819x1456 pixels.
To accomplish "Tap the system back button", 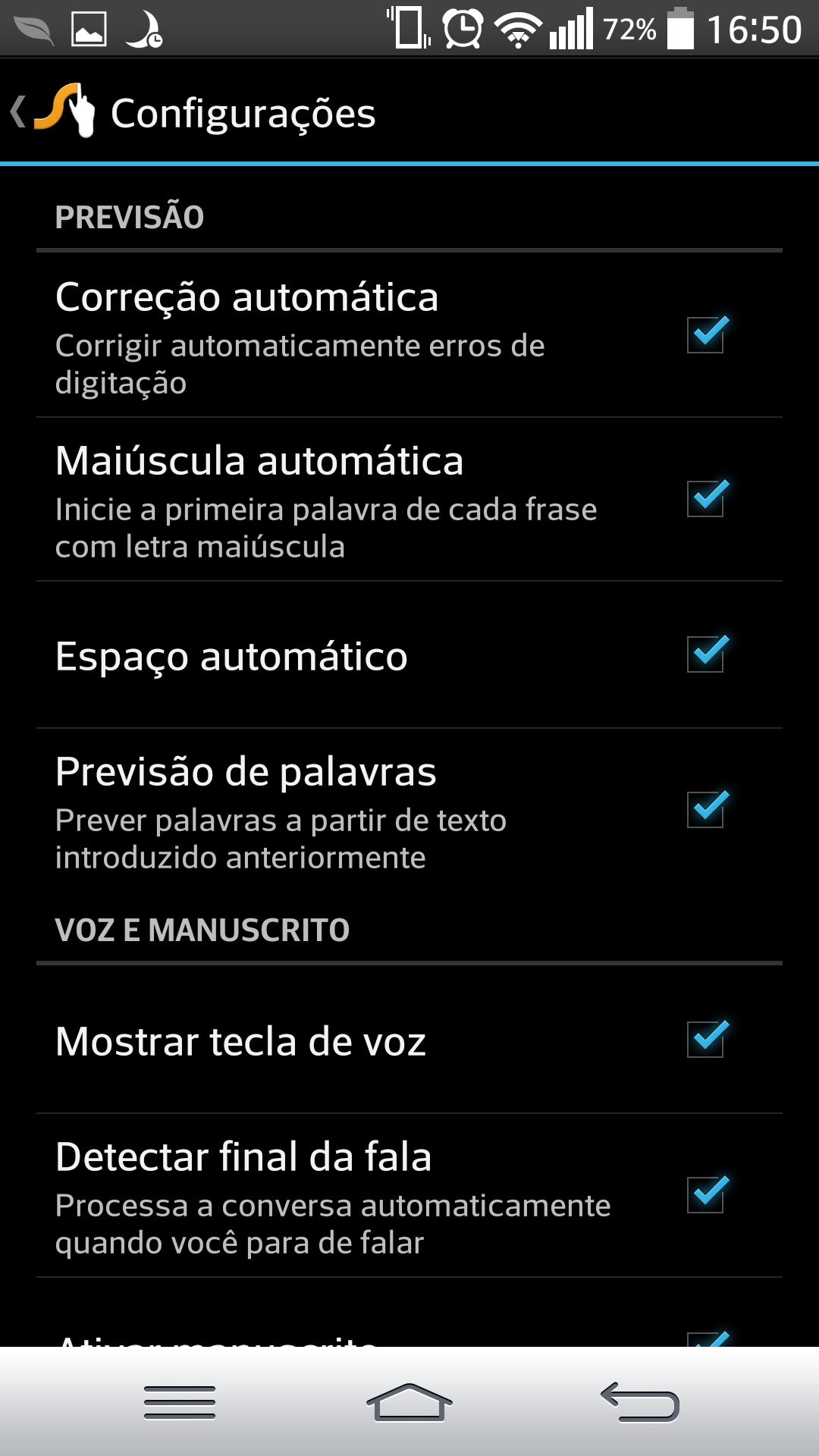I will 640,1402.
